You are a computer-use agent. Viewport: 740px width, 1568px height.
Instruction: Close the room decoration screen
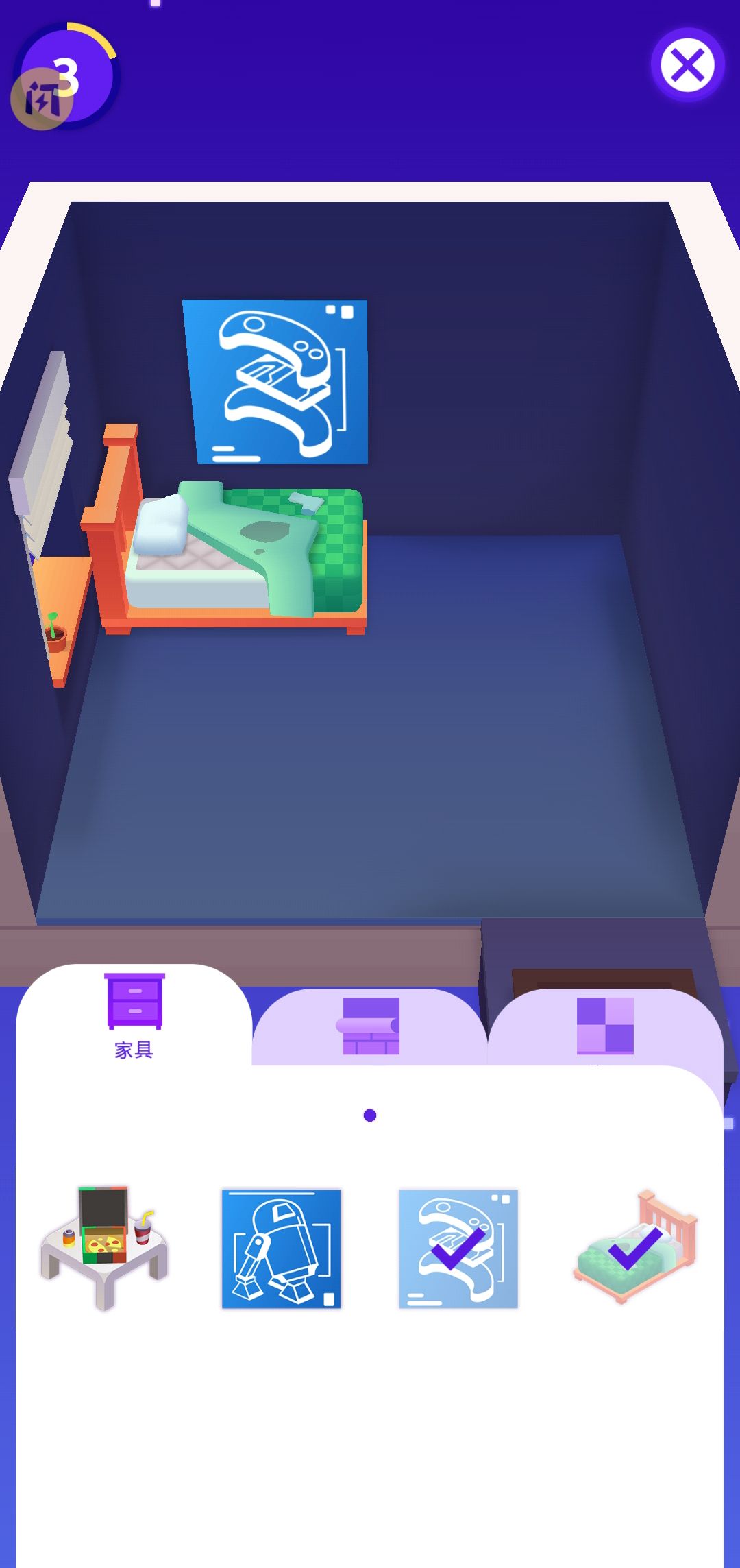pyautogui.click(x=687, y=66)
